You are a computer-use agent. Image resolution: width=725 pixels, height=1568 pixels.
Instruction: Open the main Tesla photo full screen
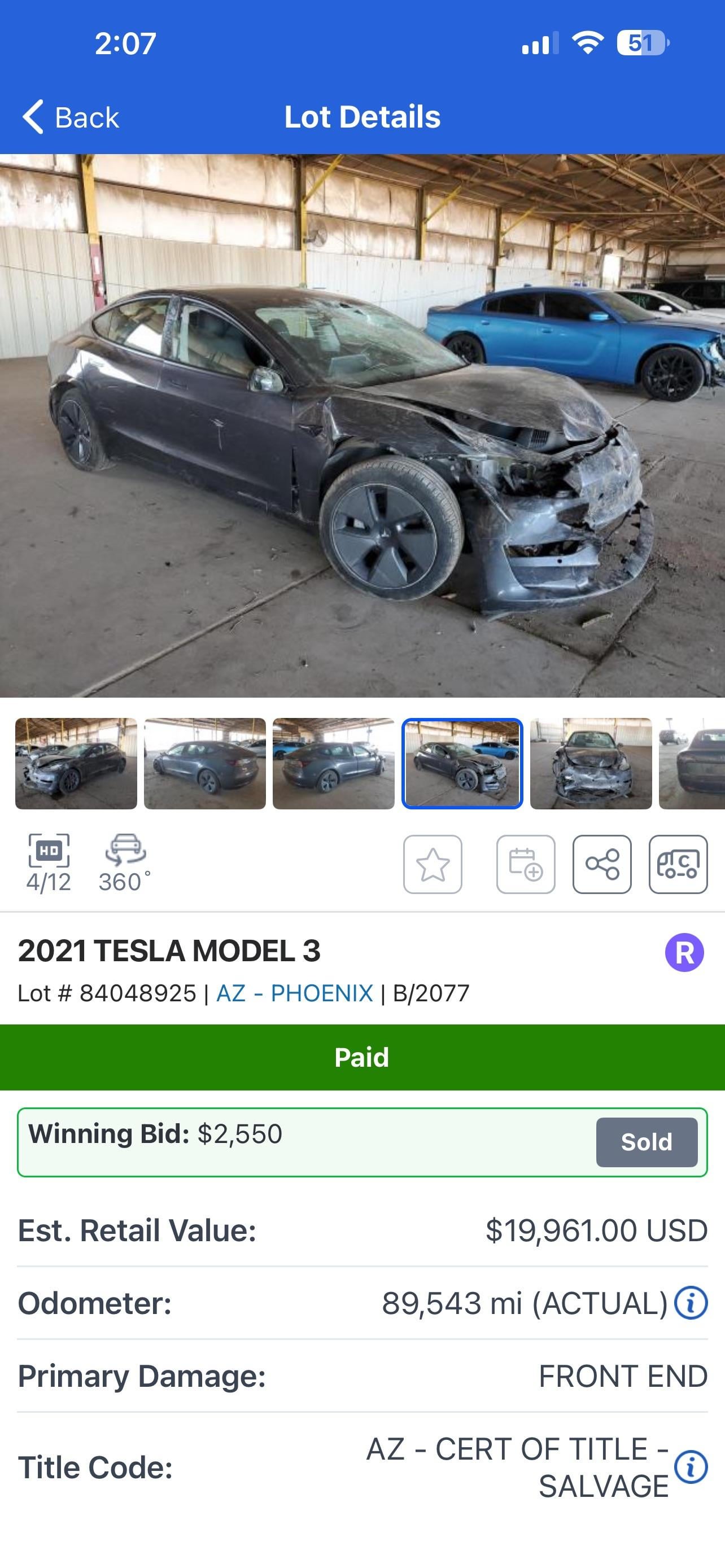coord(362,425)
